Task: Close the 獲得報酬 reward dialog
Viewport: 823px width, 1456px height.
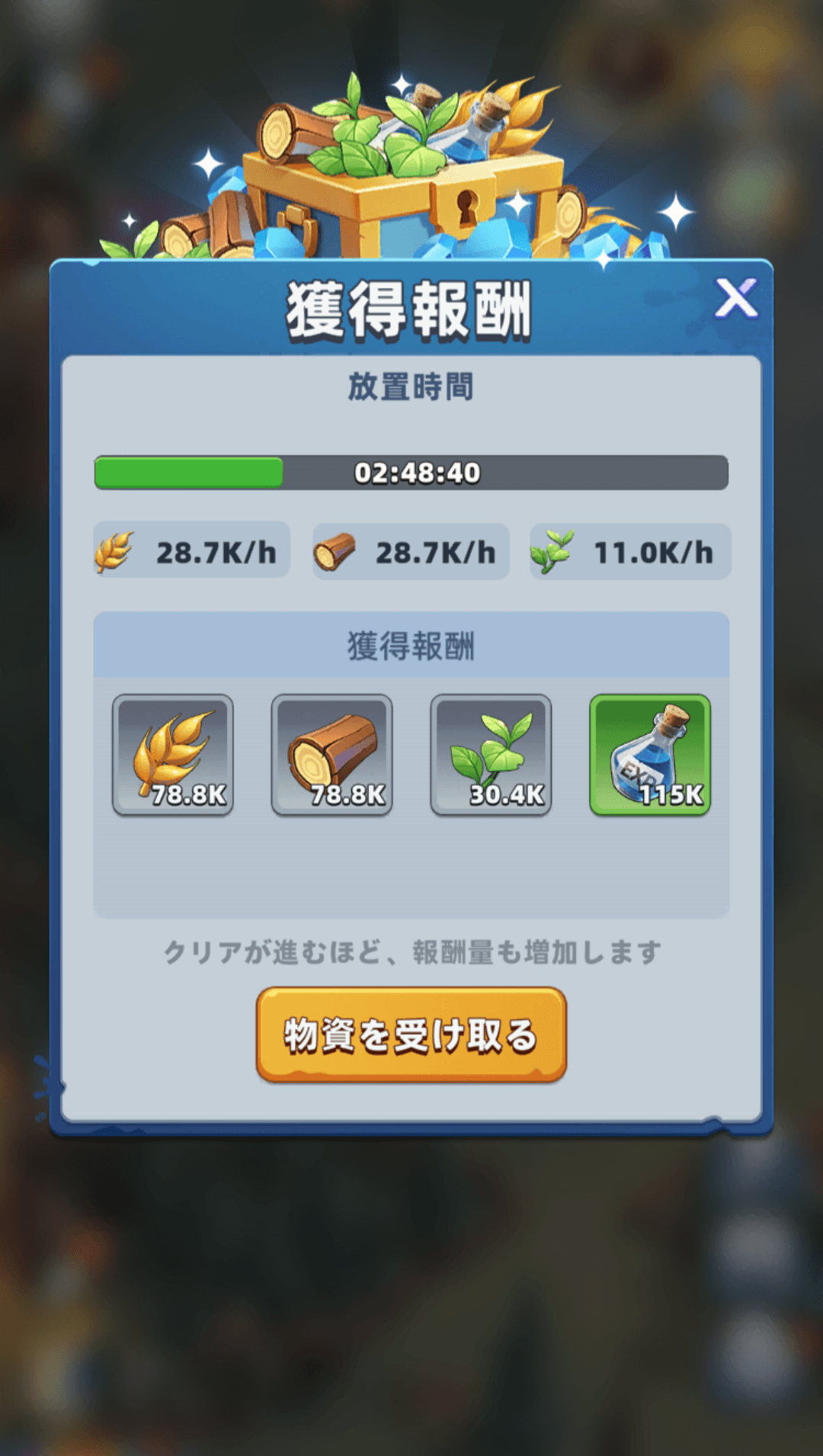Action: coord(735,298)
